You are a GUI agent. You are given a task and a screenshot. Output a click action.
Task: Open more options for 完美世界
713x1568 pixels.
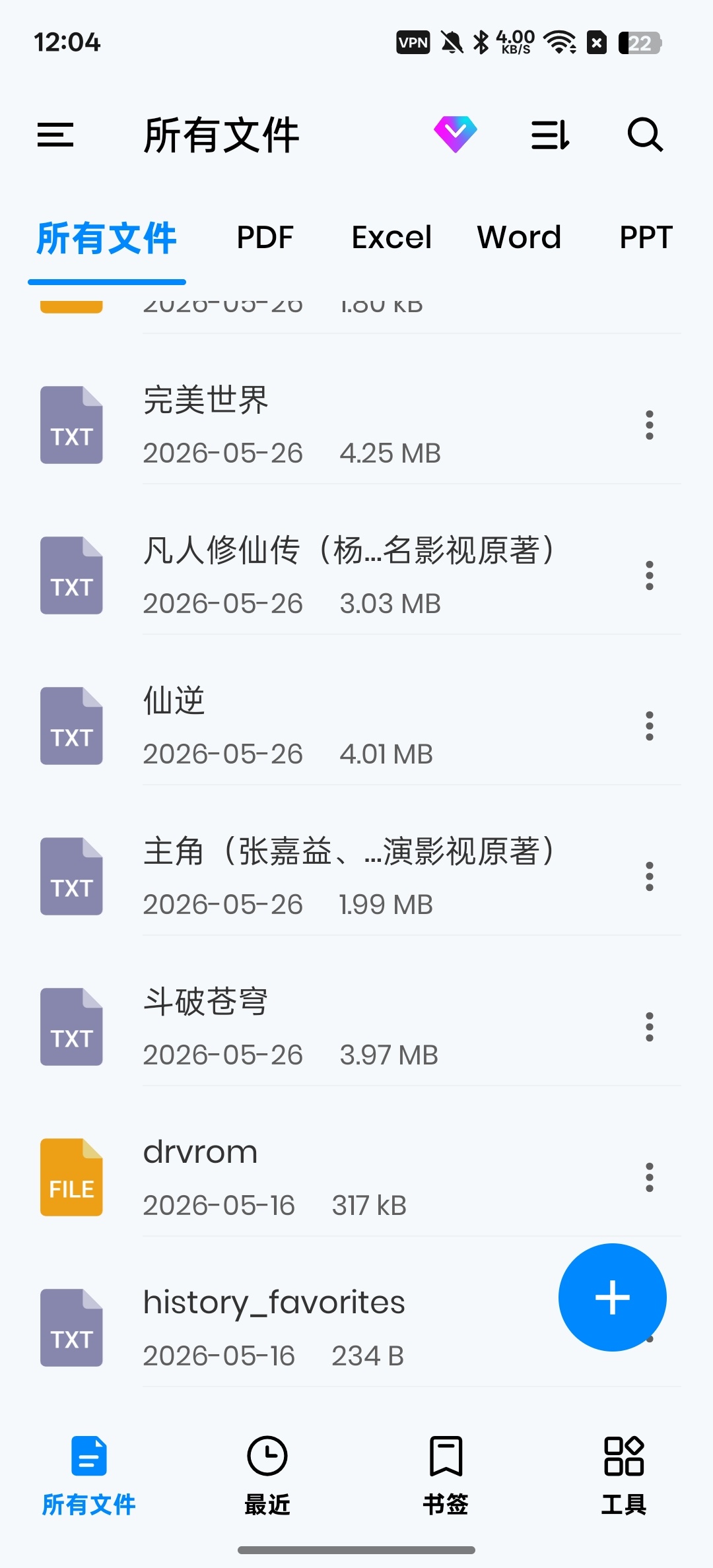(x=650, y=425)
